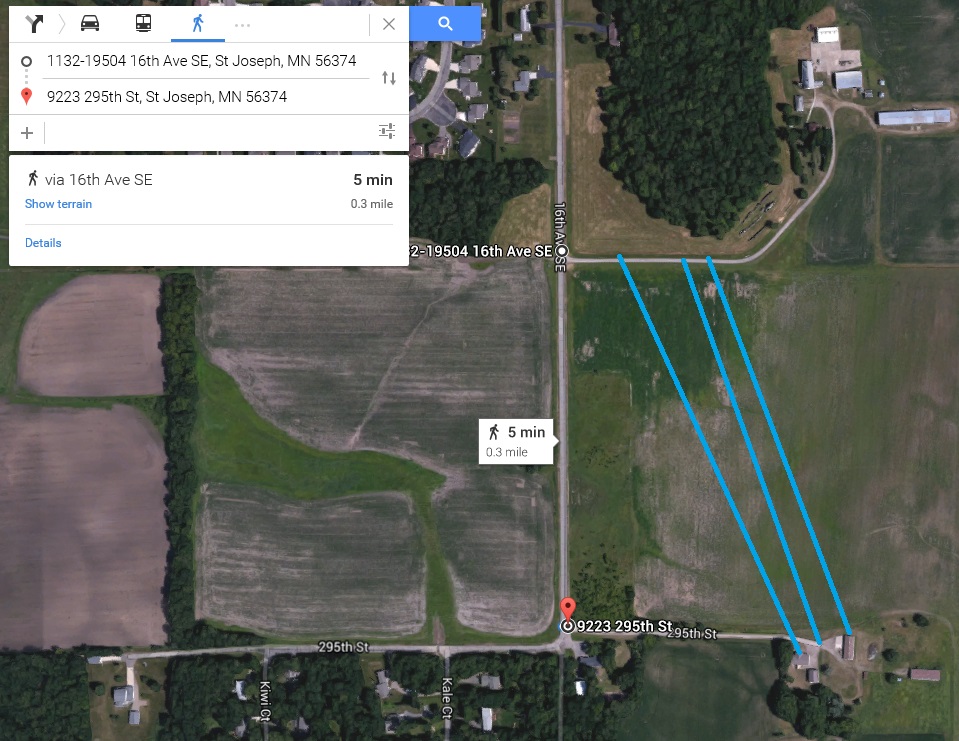Viewport: 959px width, 741px height.
Task: Open route options sliders icon
Action: point(387,131)
